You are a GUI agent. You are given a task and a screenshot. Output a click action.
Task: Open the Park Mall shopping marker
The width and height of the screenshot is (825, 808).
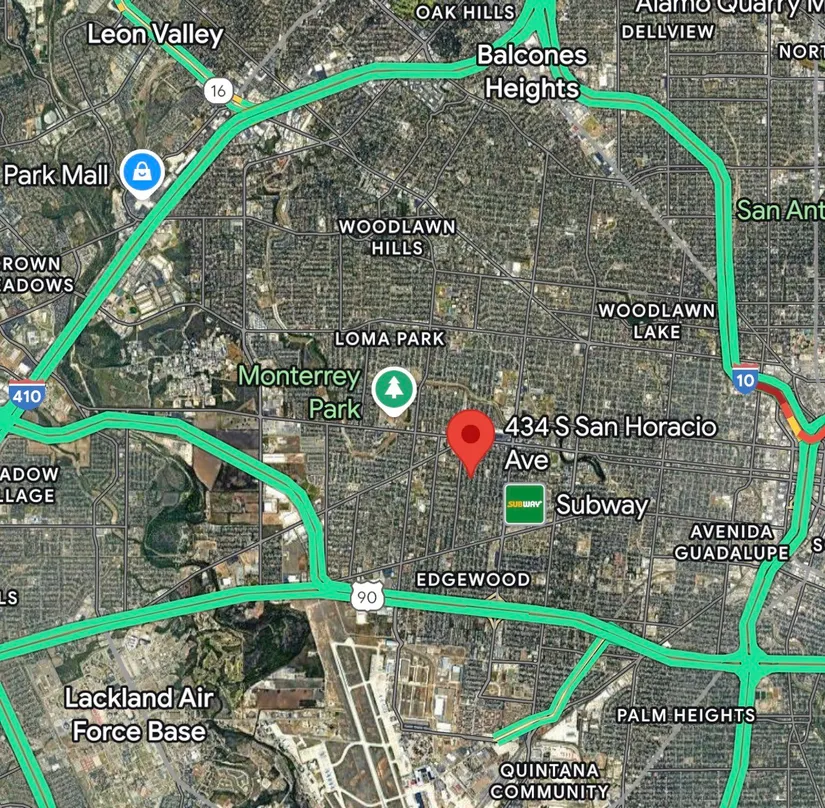pyautogui.click(x=143, y=173)
